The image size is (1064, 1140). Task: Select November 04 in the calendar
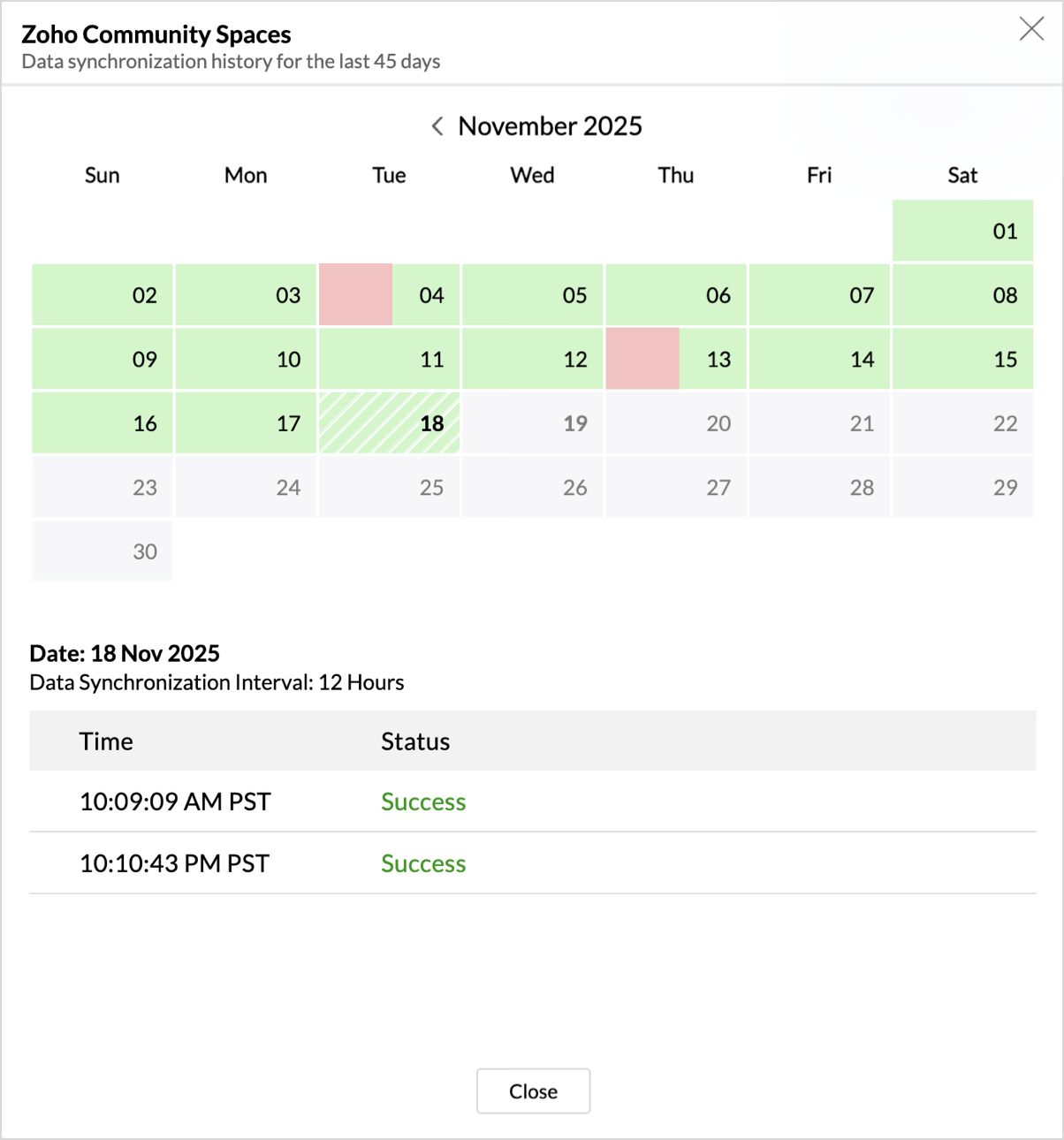(390, 295)
